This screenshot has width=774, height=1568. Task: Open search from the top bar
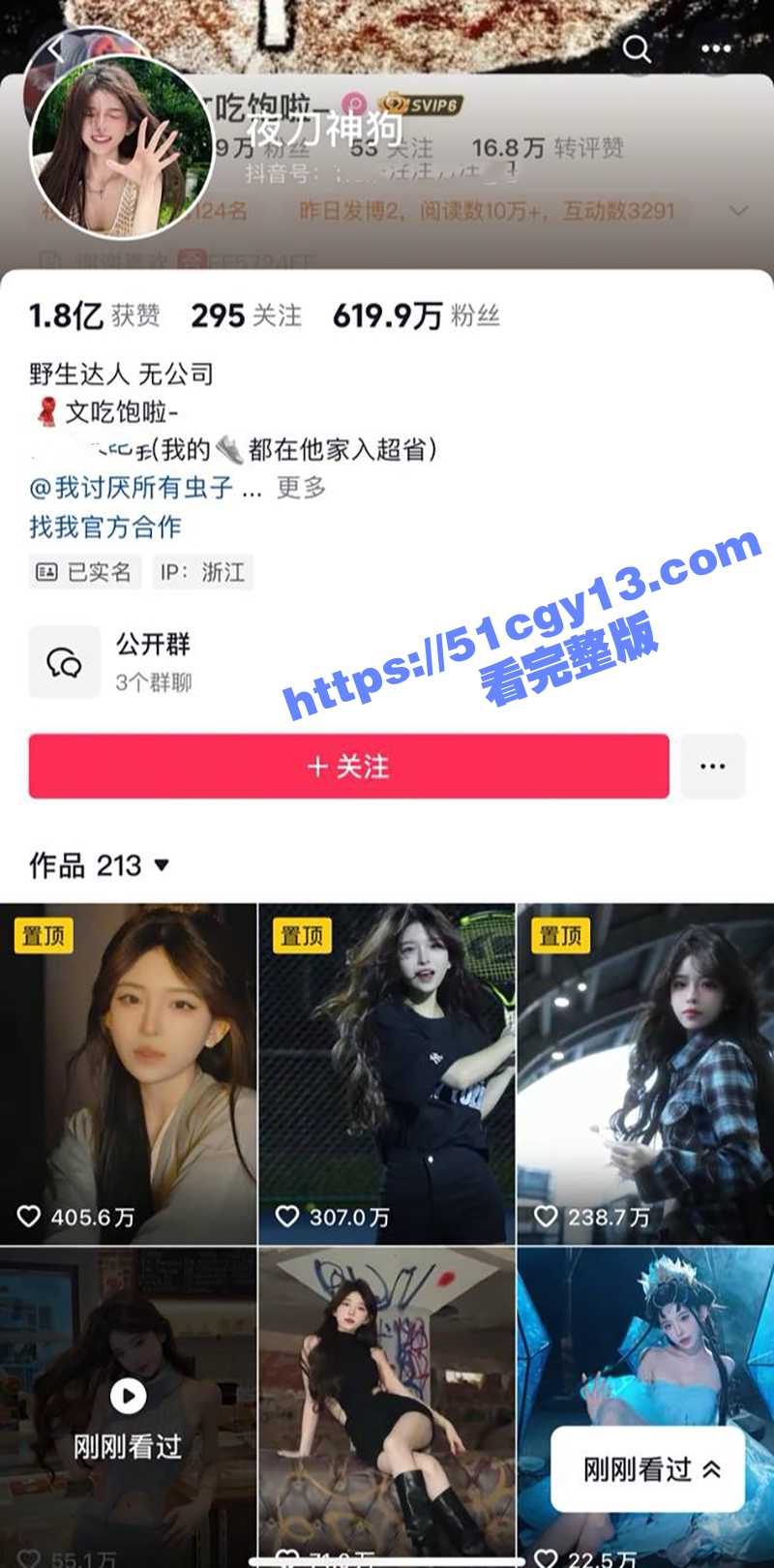click(x=637, y=48)
